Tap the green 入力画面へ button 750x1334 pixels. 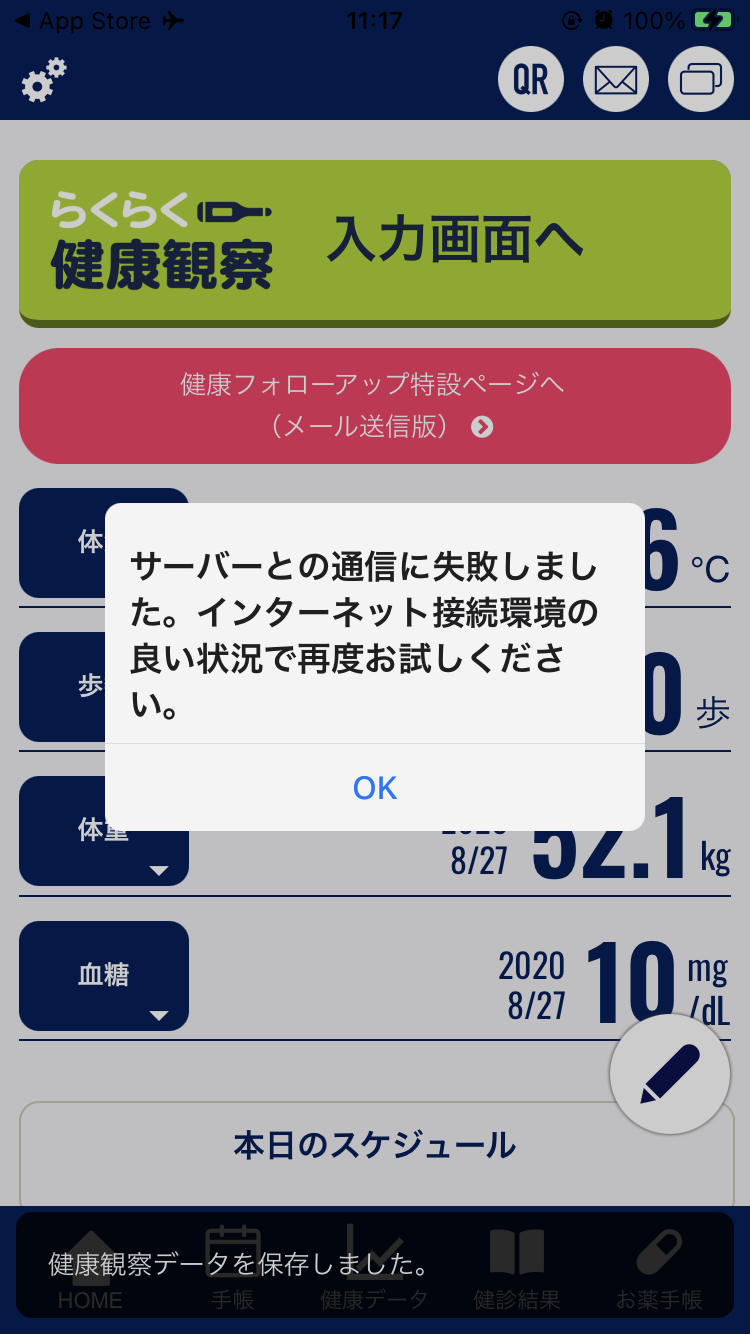pos(374,242)
